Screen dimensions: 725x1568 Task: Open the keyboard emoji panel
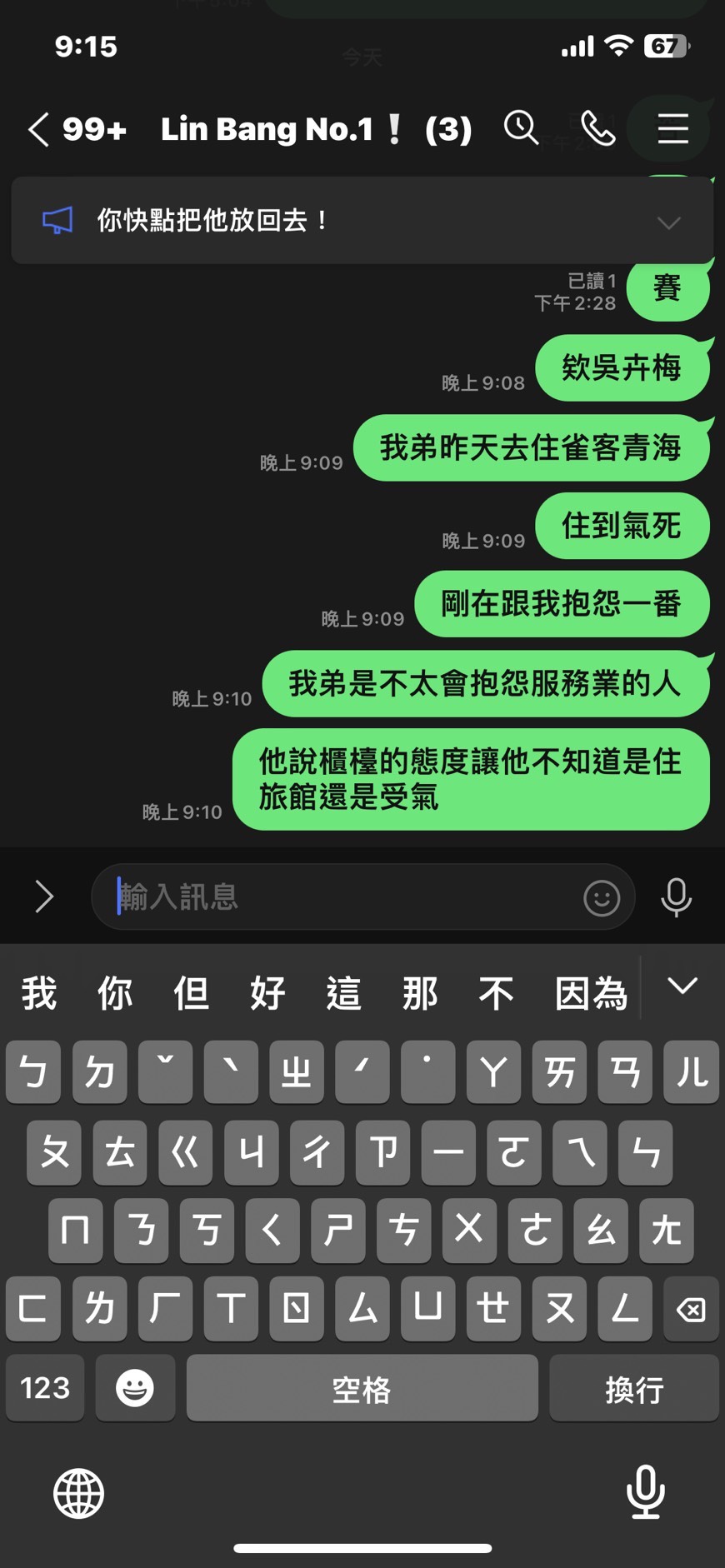pyautogui.click(x=135, y=1388)
